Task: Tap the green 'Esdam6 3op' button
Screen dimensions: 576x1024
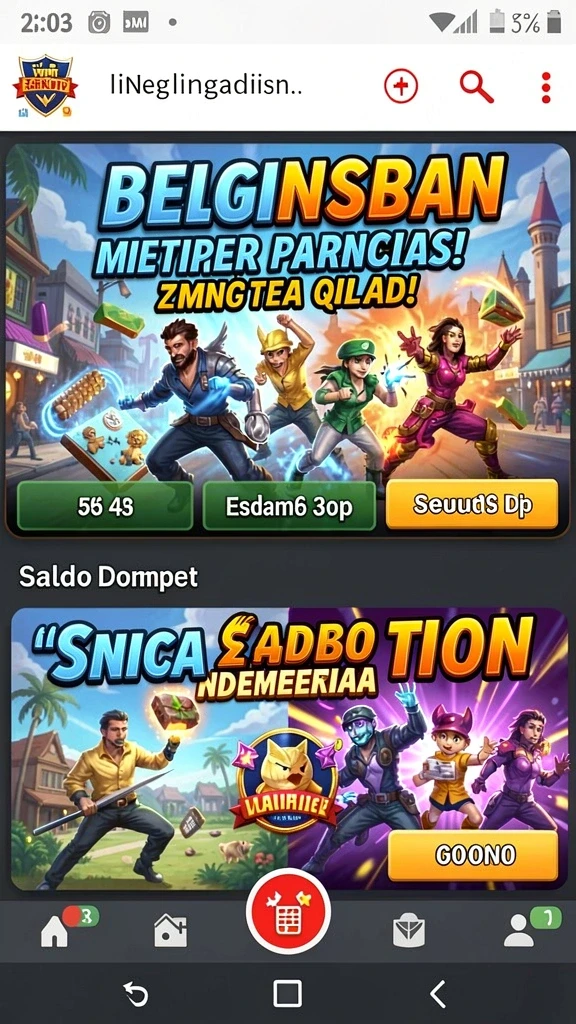Action: (x=289, y=506)
